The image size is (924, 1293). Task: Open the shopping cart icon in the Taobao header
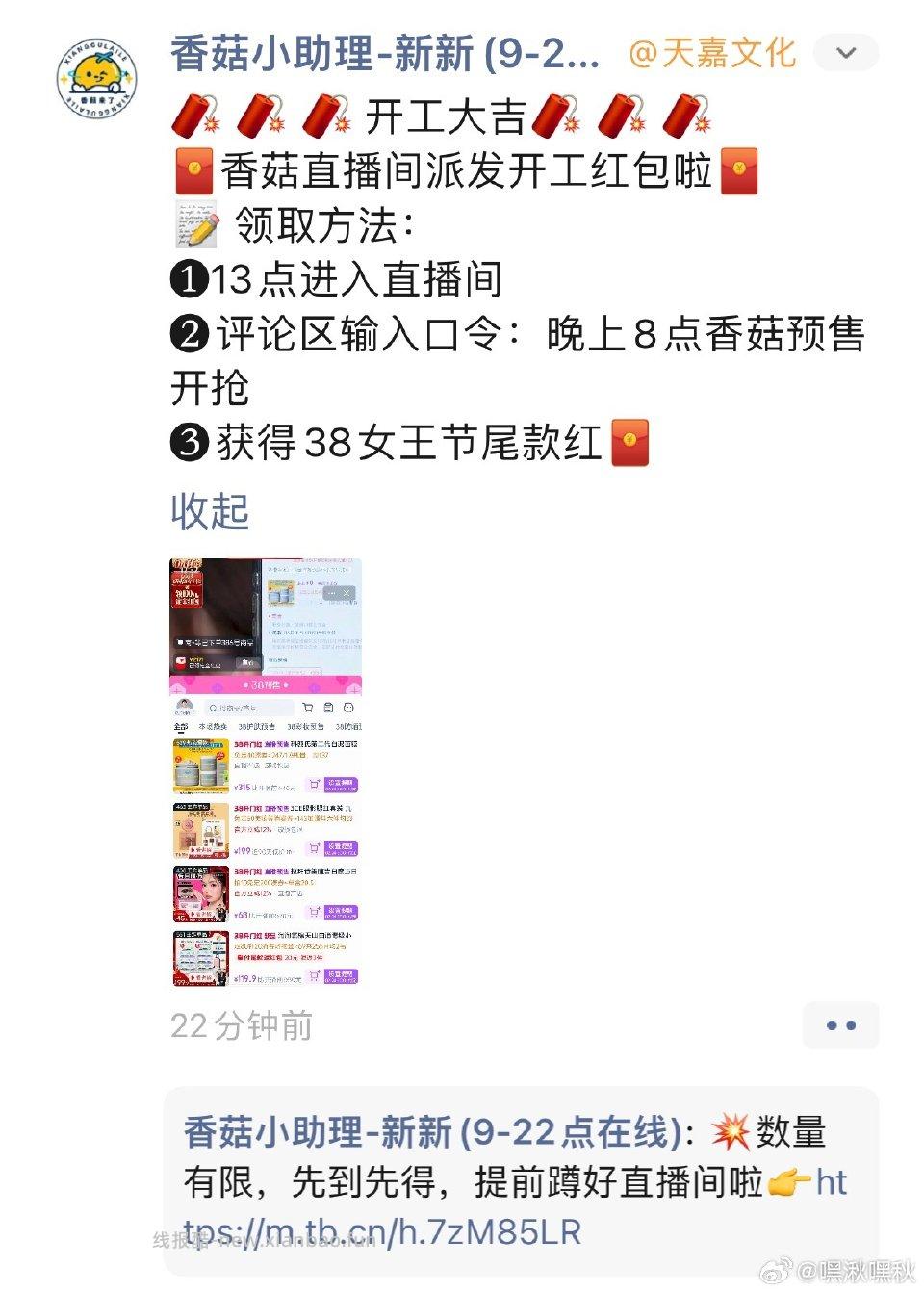tap(308, 707)
